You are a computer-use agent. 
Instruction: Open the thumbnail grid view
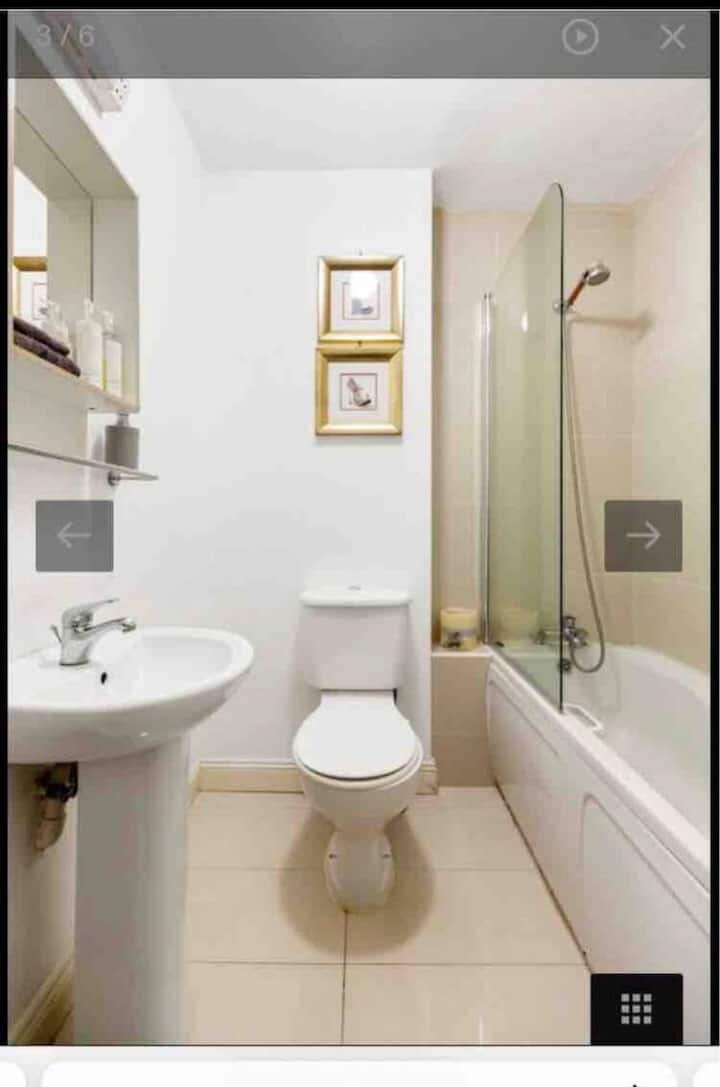[x=636, y=1009]
